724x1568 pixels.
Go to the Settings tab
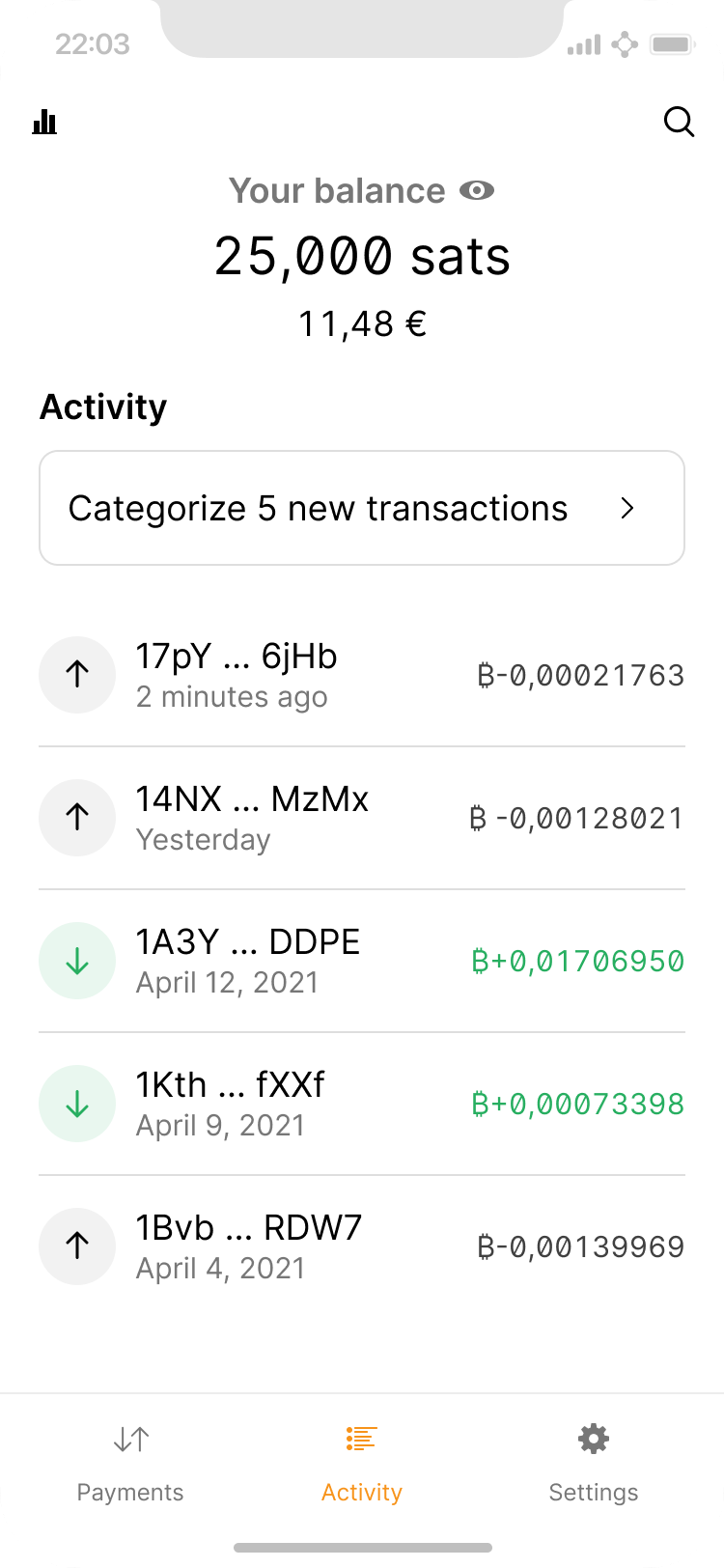click(593, 1464)
